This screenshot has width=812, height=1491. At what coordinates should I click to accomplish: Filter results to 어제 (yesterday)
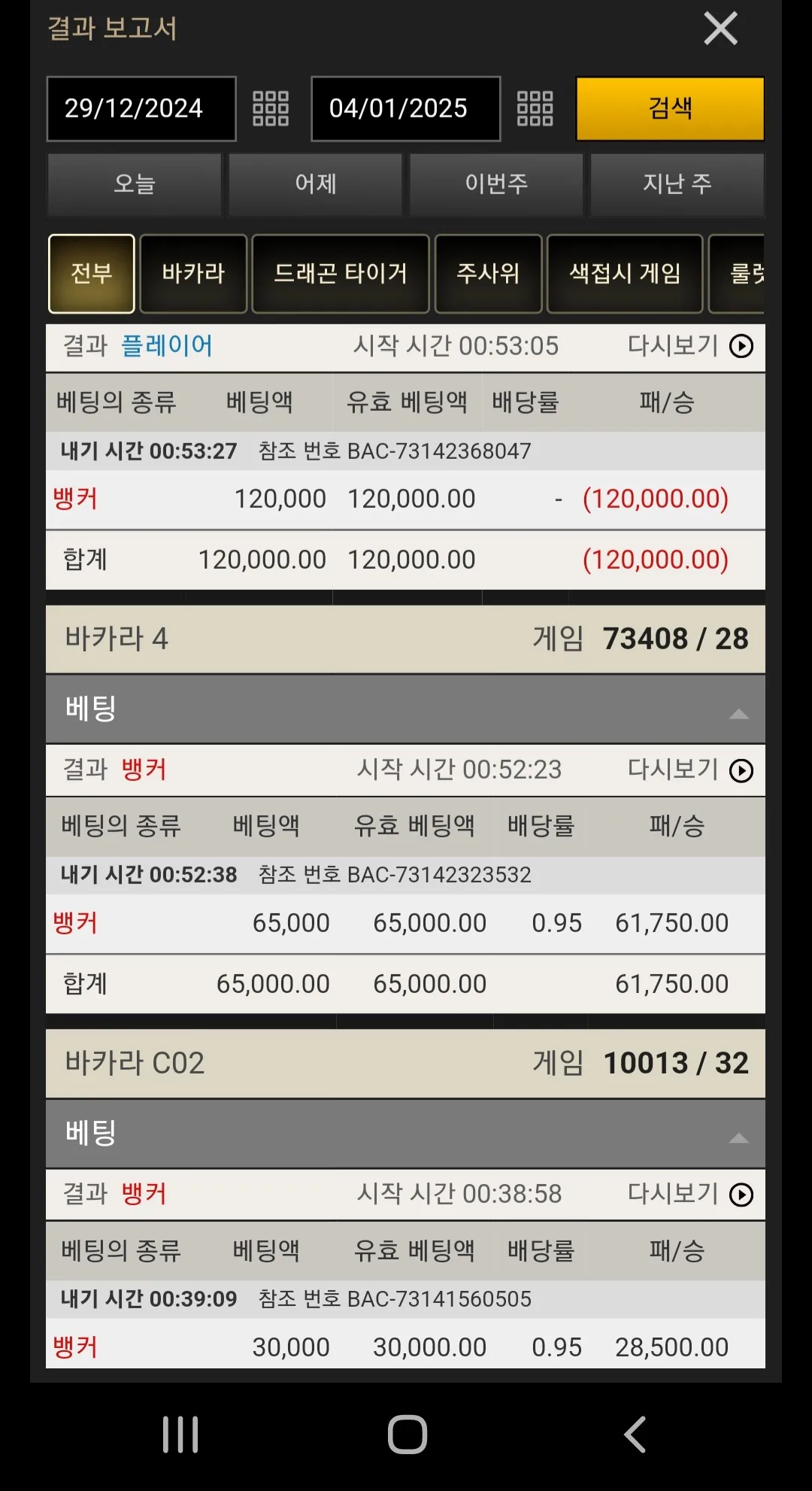point(316,184)
